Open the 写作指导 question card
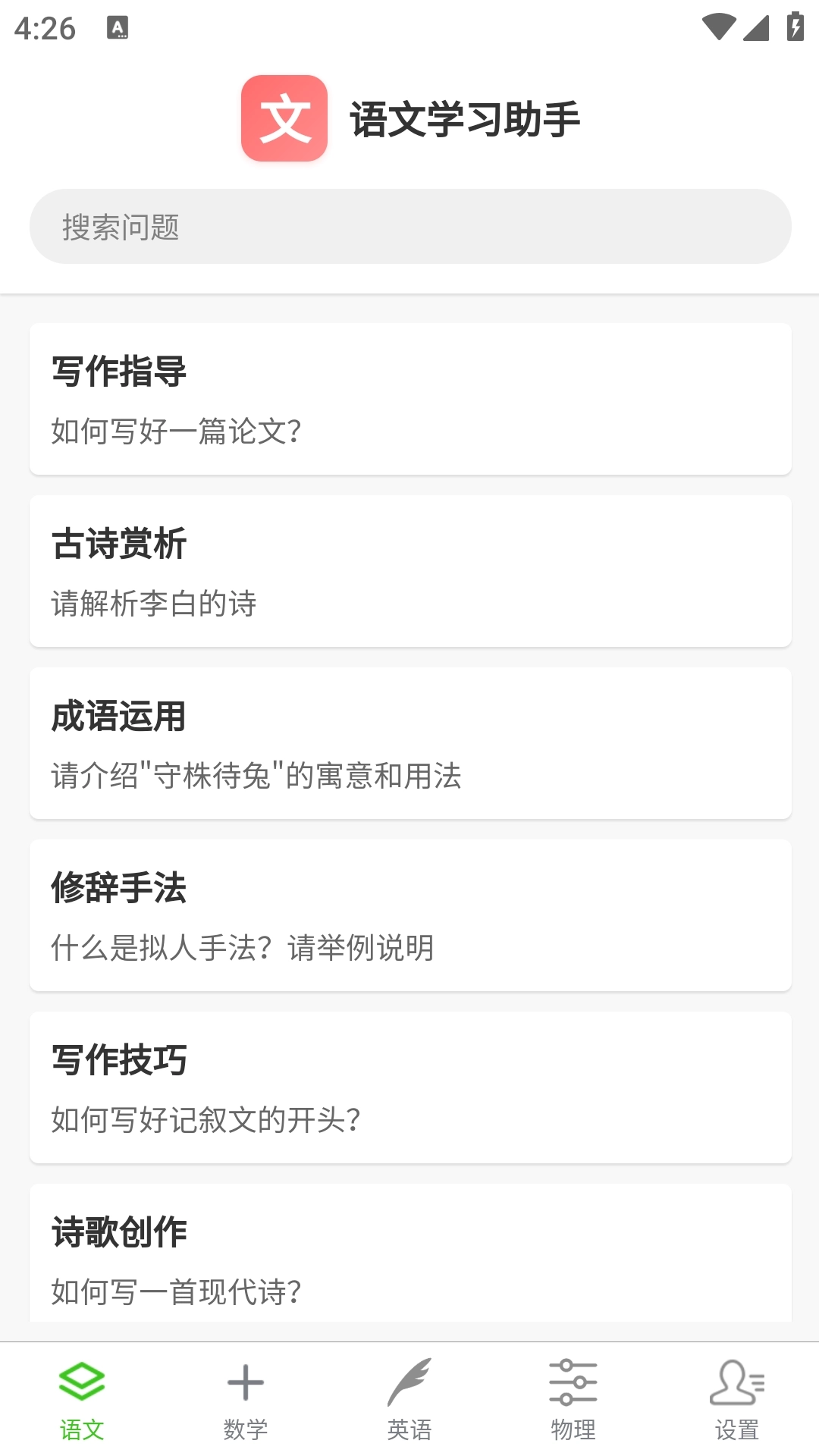The image size is (819, 1456). 409,400
